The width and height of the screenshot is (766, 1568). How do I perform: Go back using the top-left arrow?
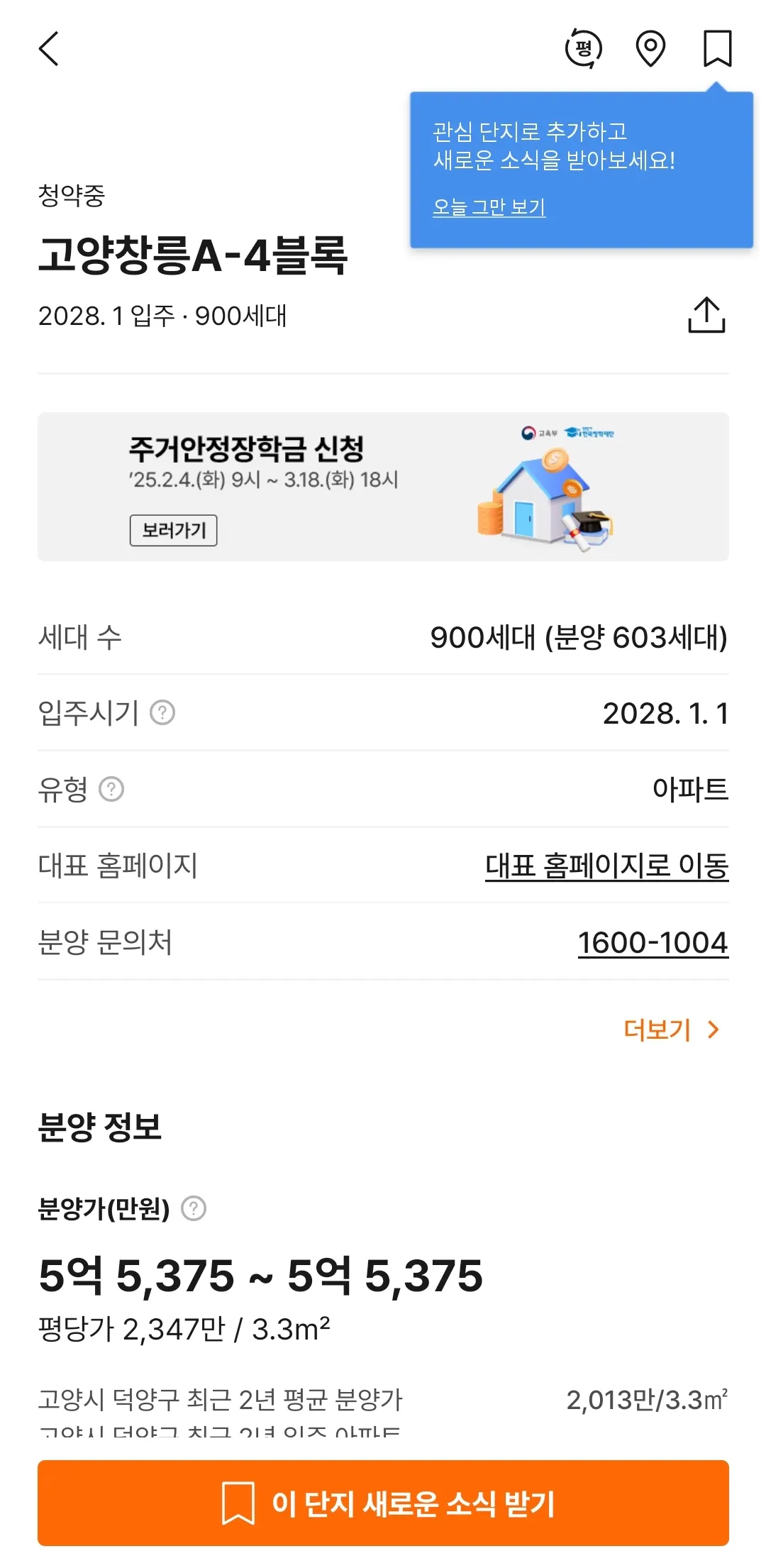[48, 49]
